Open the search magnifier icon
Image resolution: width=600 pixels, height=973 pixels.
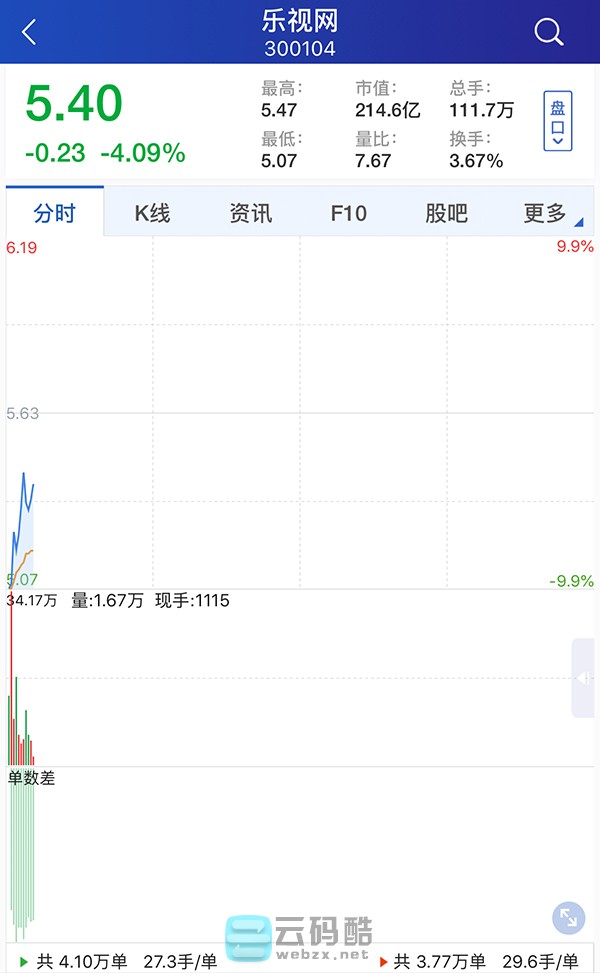pyautogui.click(x=549, y=32)
